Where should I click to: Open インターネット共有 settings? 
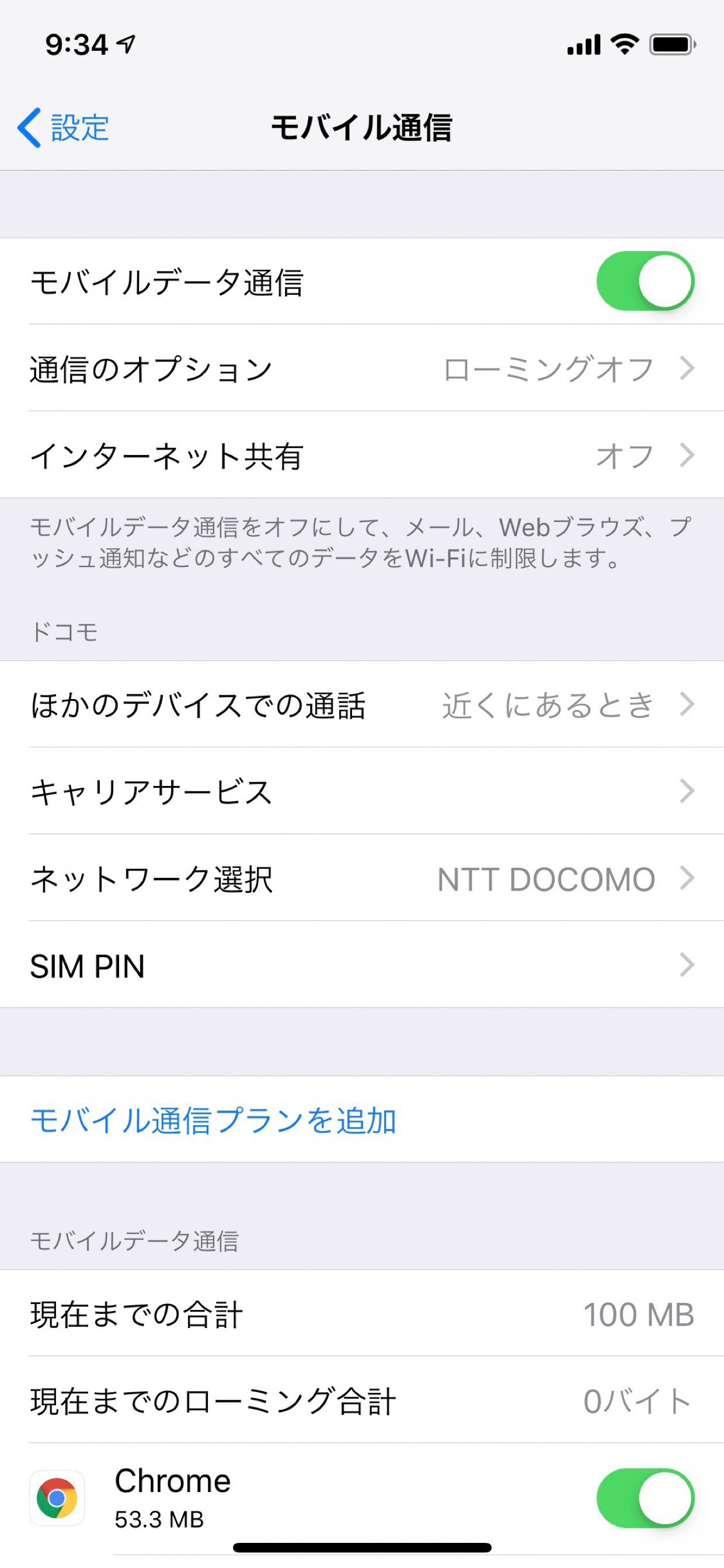pyautogui.click(x=362, y=456)
